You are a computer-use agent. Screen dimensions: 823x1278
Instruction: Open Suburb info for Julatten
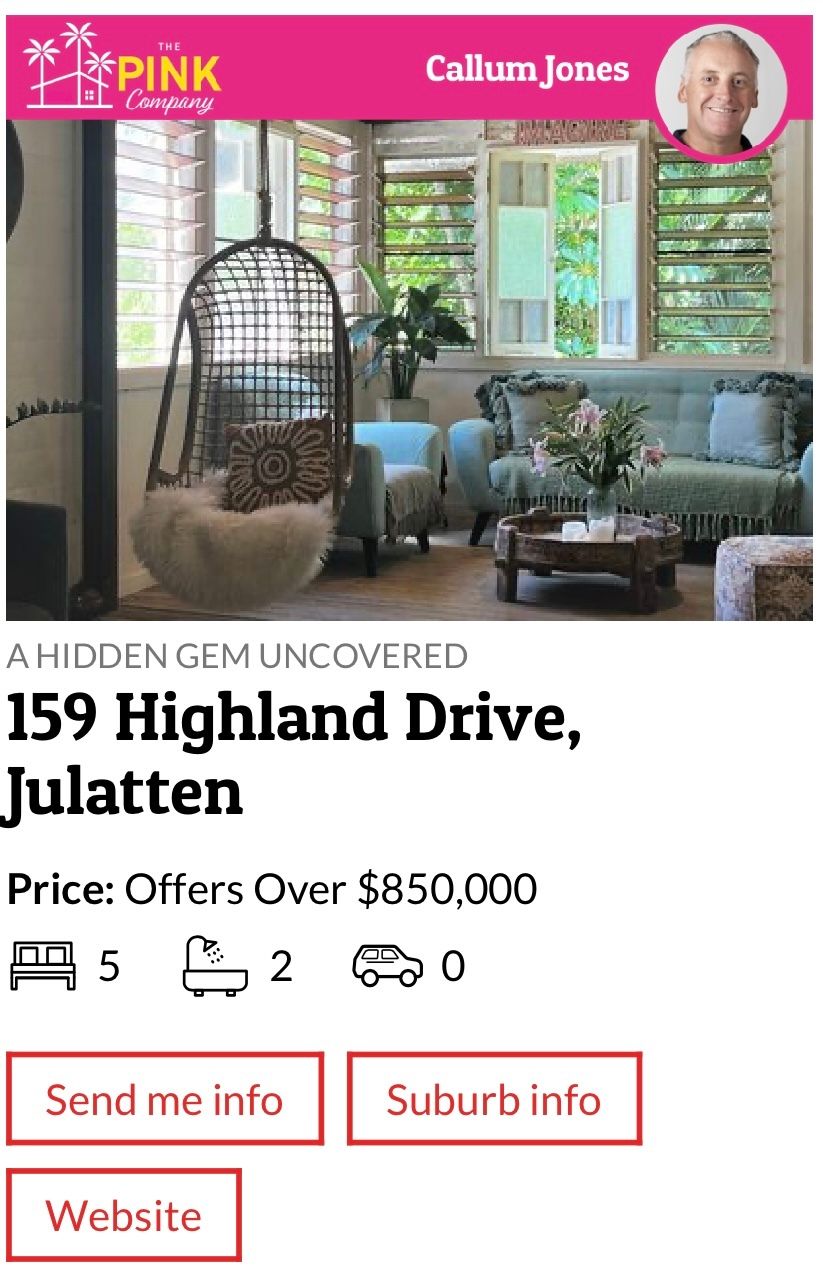coord(494,1099)
